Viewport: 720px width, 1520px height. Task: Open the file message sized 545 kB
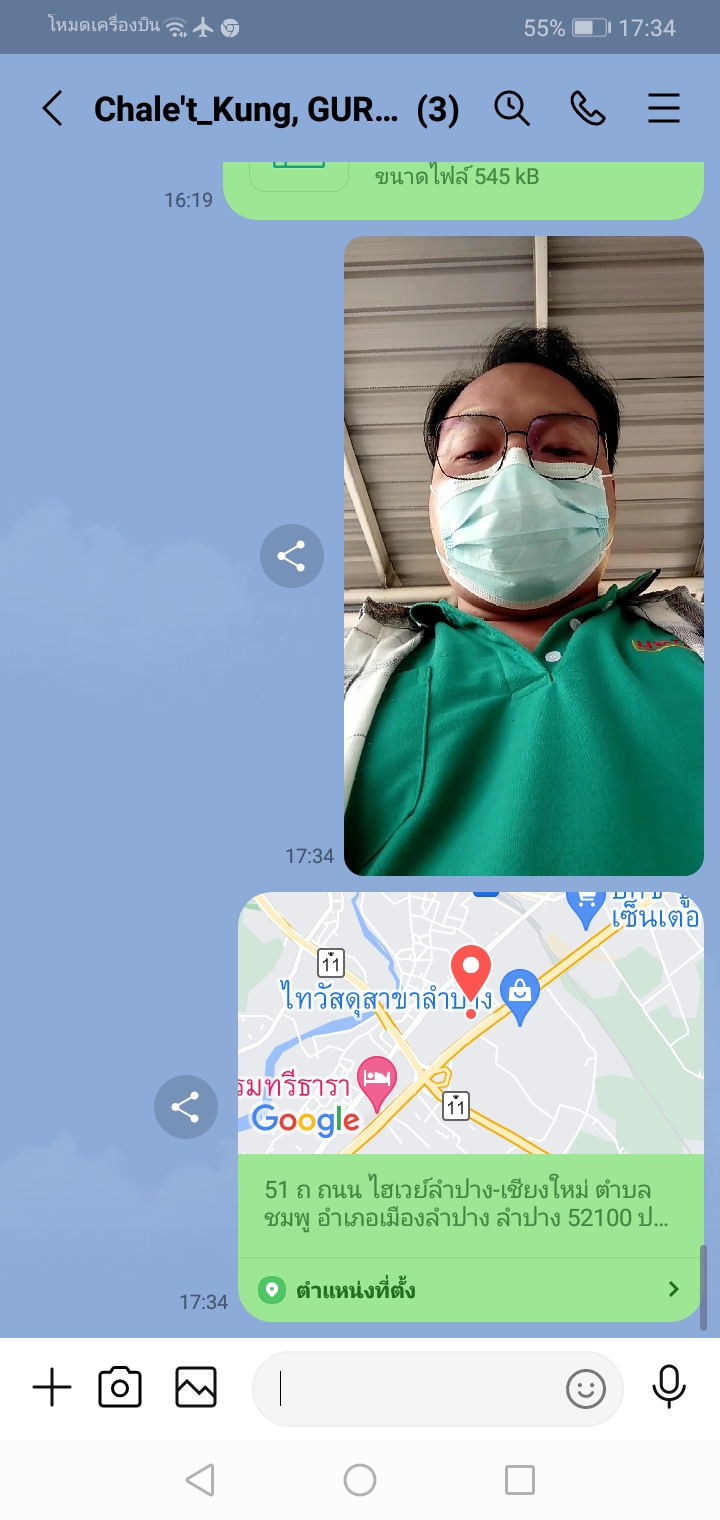(460, 185)
